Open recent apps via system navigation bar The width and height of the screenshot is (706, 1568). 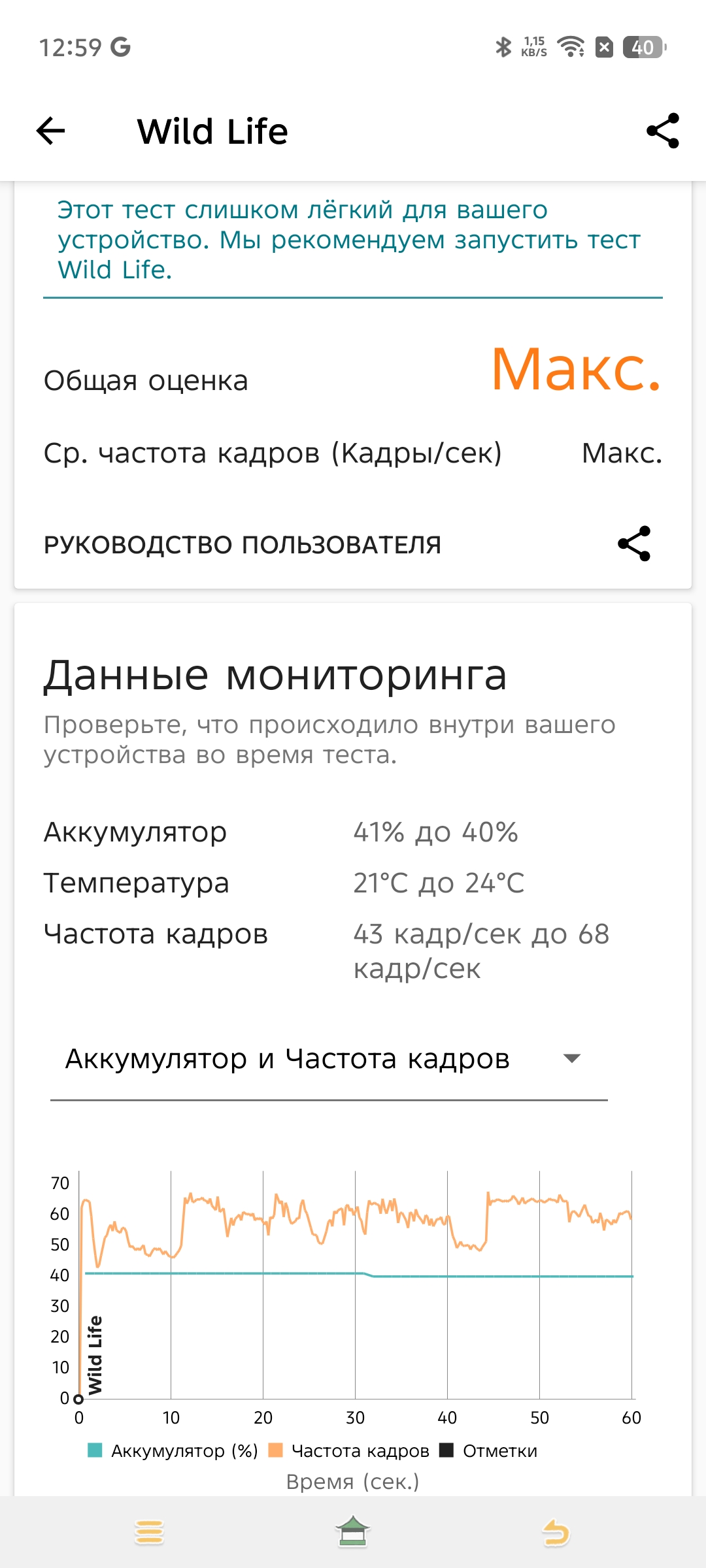pos(149,1532)
